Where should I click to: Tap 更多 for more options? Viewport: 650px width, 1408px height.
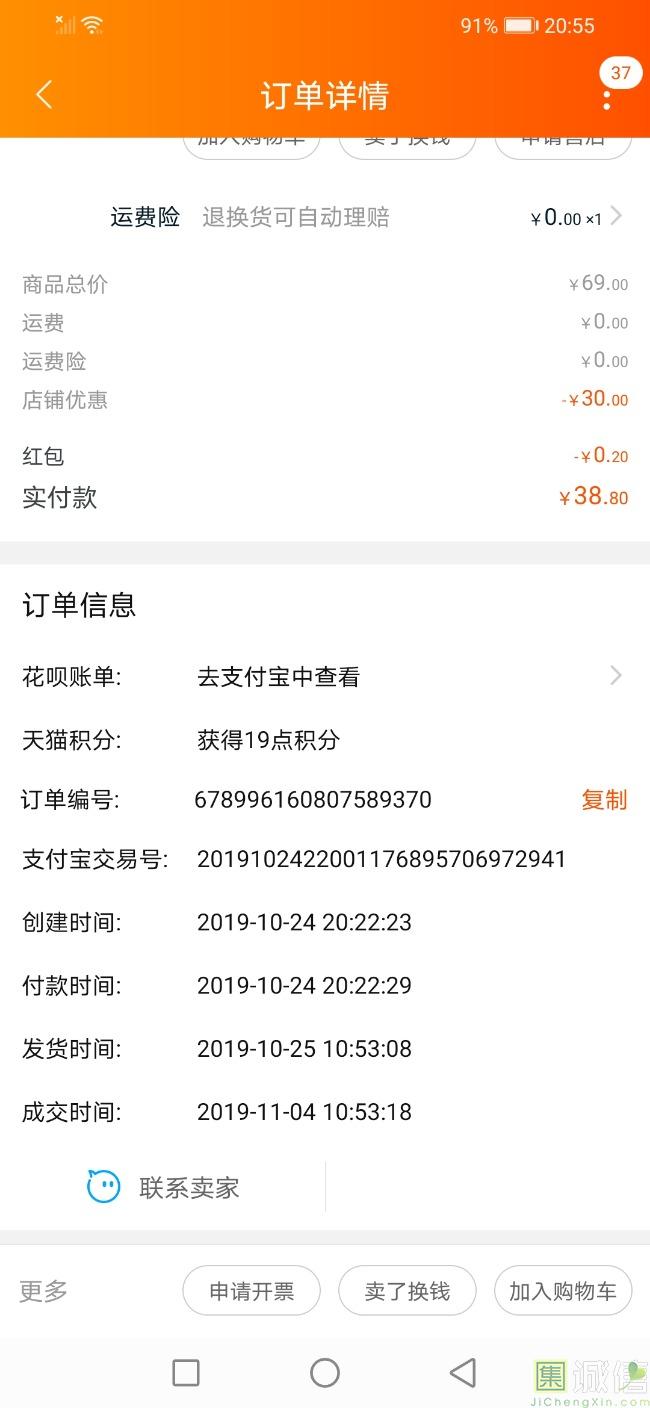click(x=44, y=1291)
